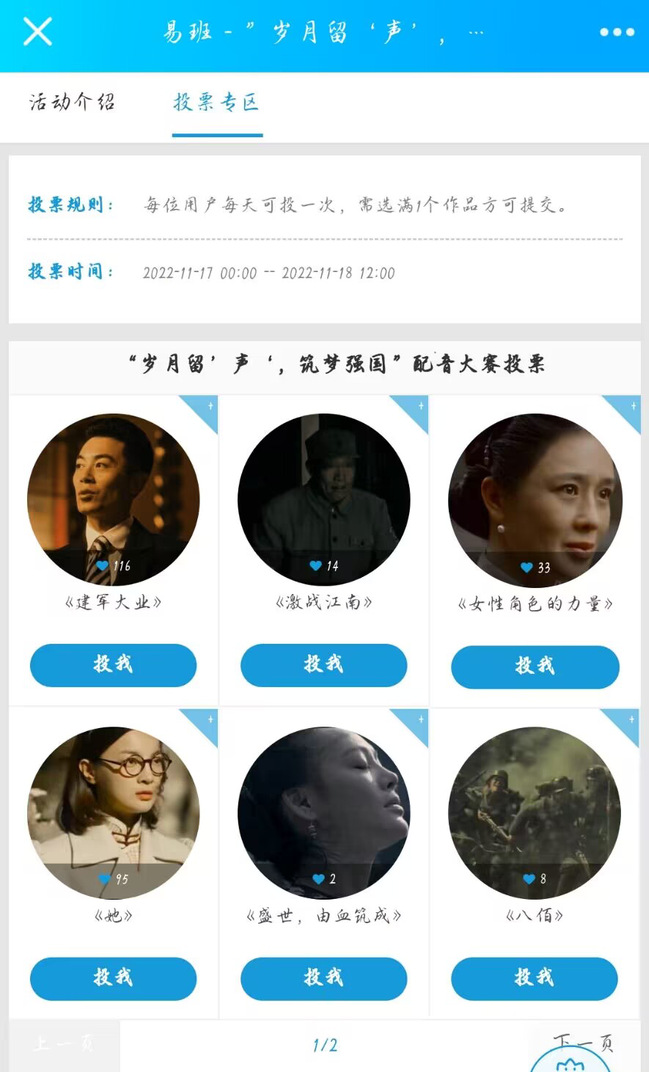Close the page with the X icon

click(x=37, y=32)
